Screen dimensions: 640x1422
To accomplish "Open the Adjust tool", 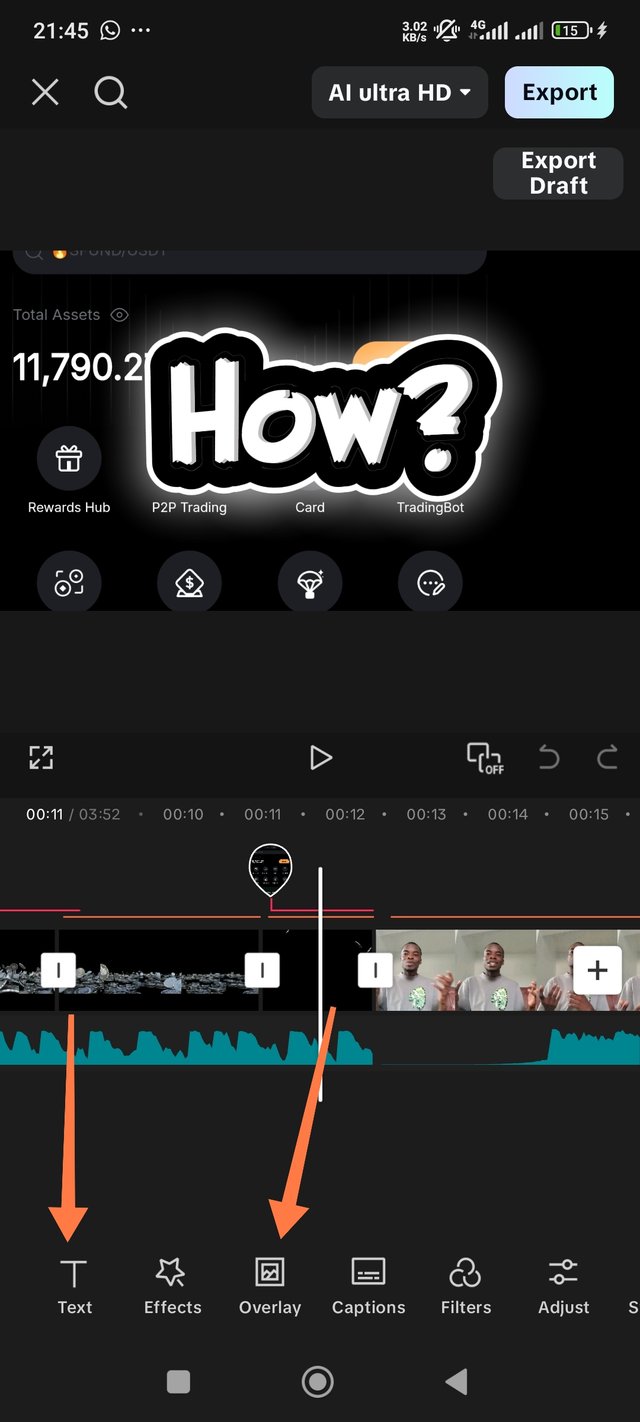I will 563,1286.
